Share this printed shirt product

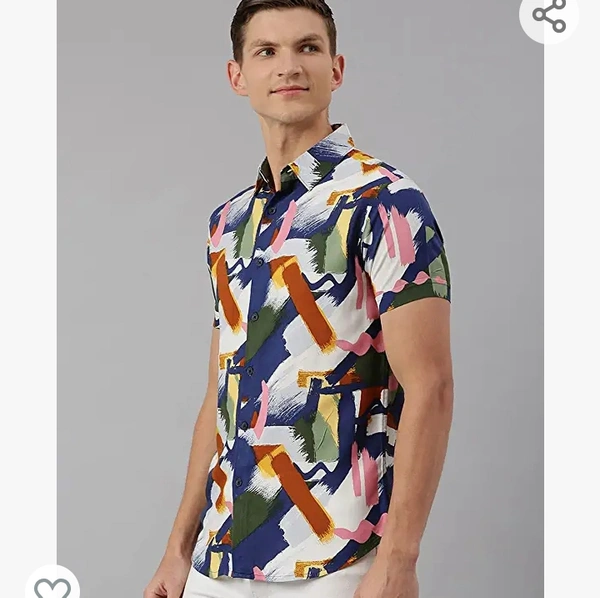[549, 15]
